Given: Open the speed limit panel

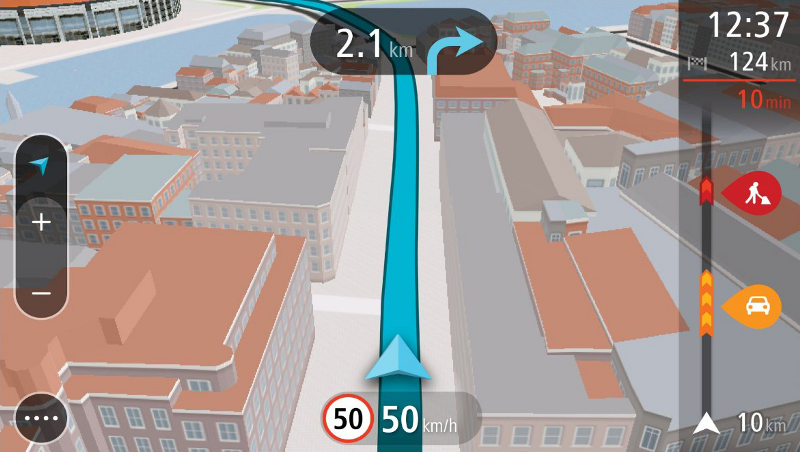Looking at the screenshot, I should tap(400, 418).
